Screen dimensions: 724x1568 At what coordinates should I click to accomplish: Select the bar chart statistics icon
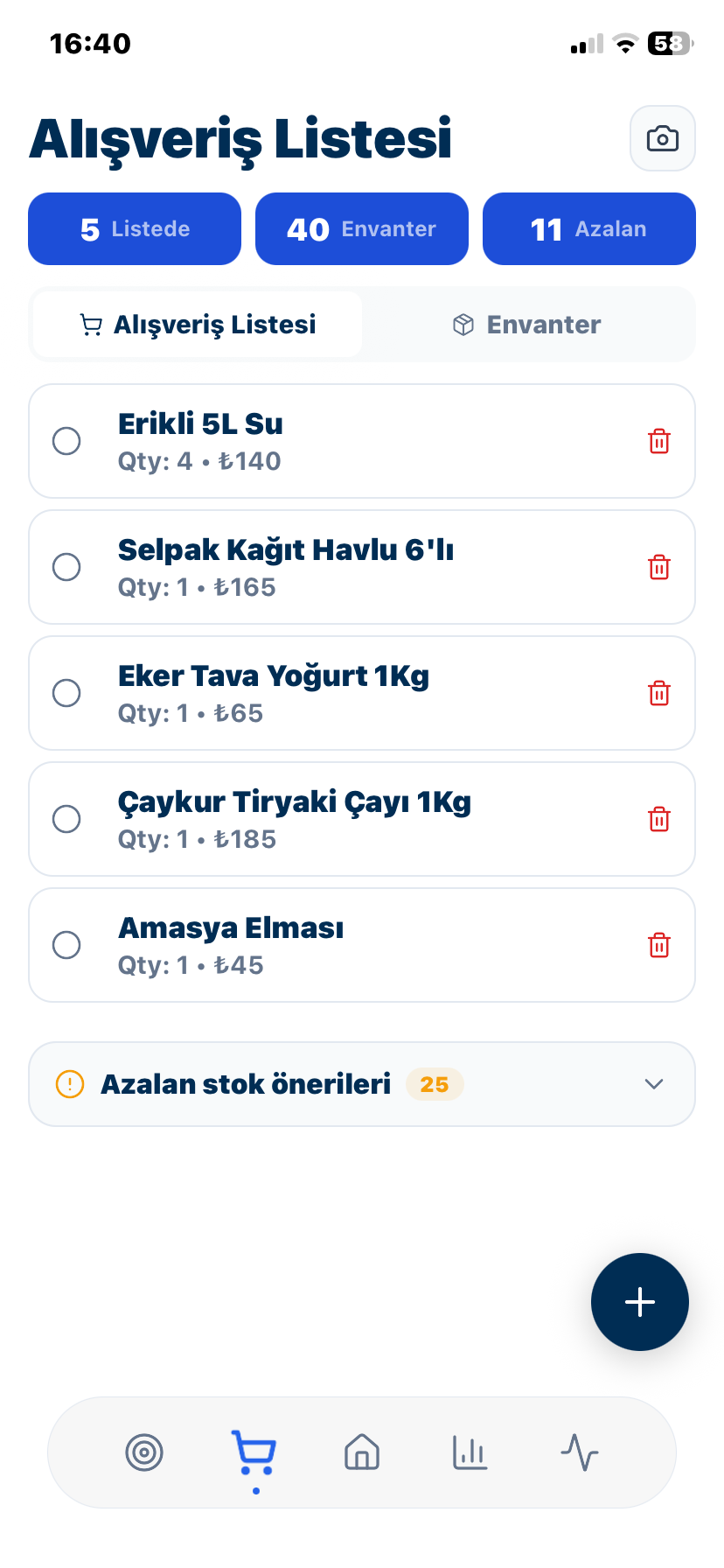point(470,1452)
